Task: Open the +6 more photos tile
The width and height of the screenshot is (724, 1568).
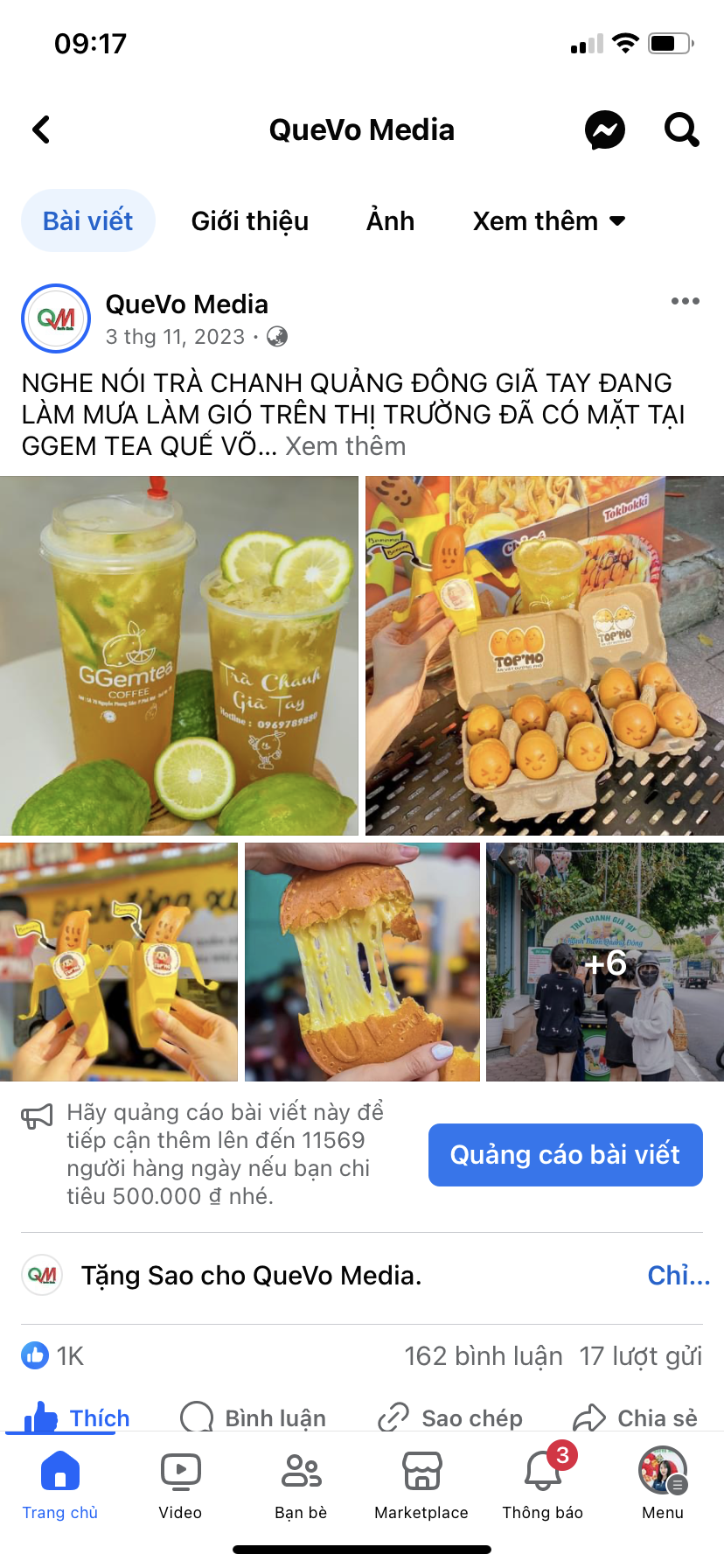Action: (x=605, y=962)
